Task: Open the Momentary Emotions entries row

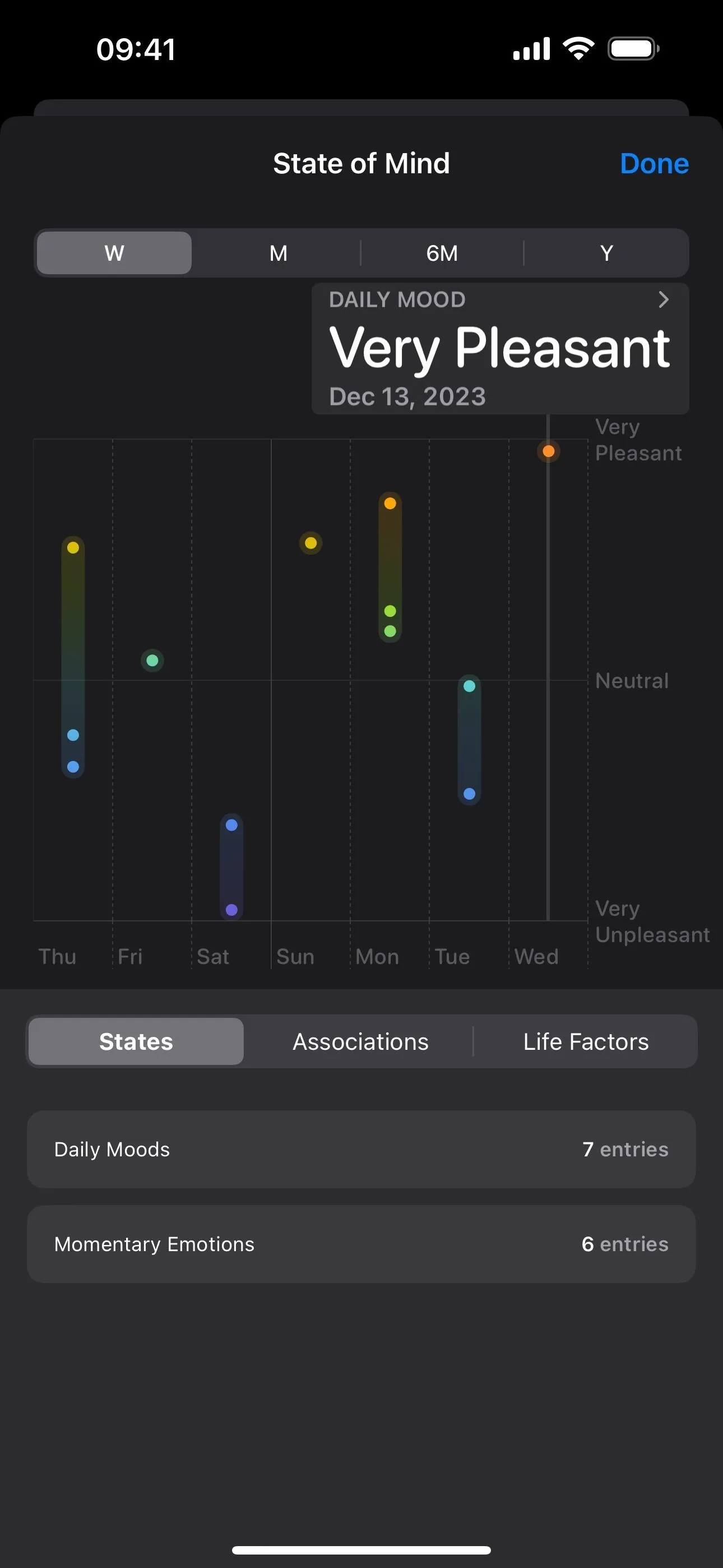Action: 361,1244
